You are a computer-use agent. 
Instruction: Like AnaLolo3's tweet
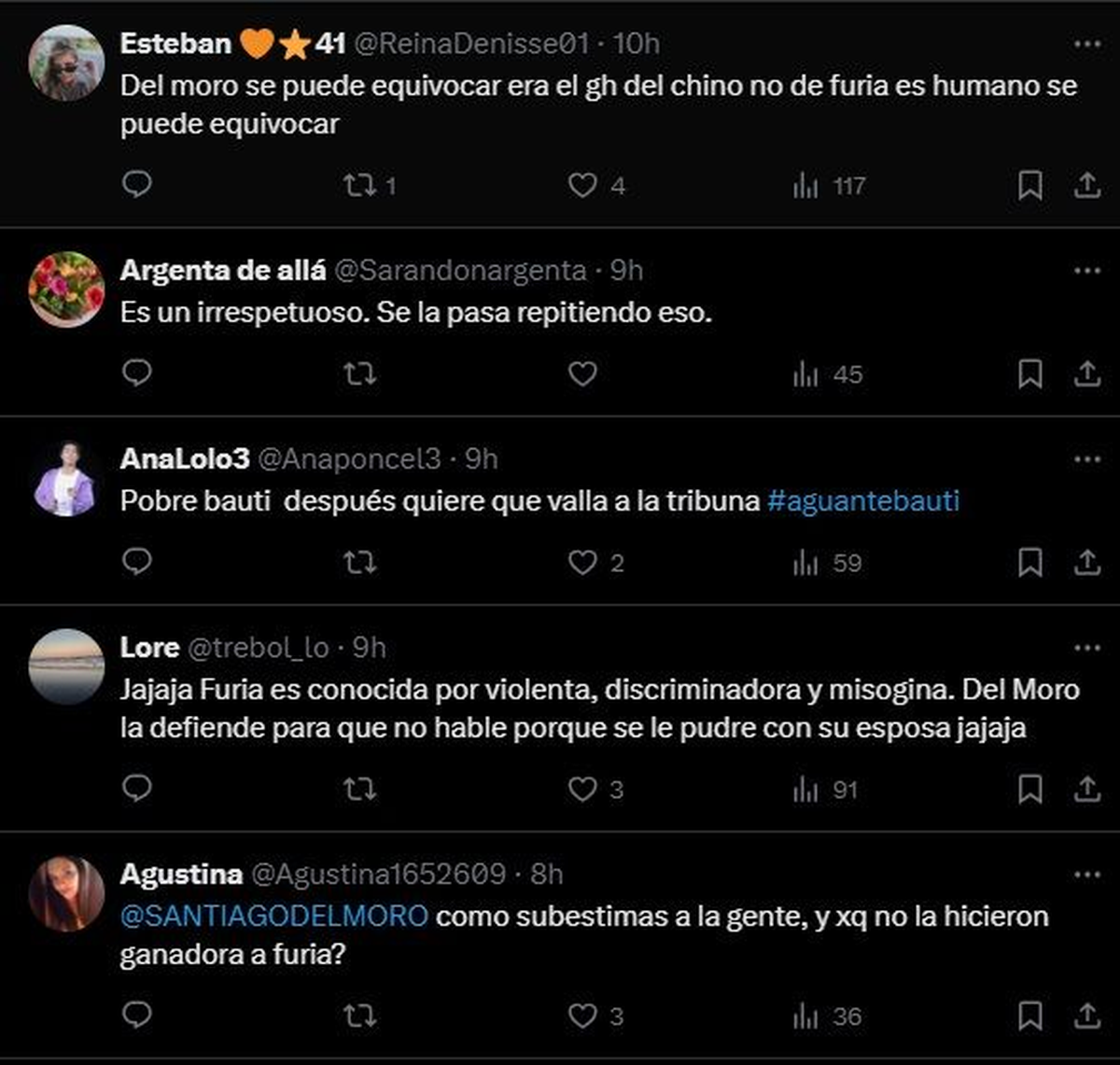coord(582,563)
